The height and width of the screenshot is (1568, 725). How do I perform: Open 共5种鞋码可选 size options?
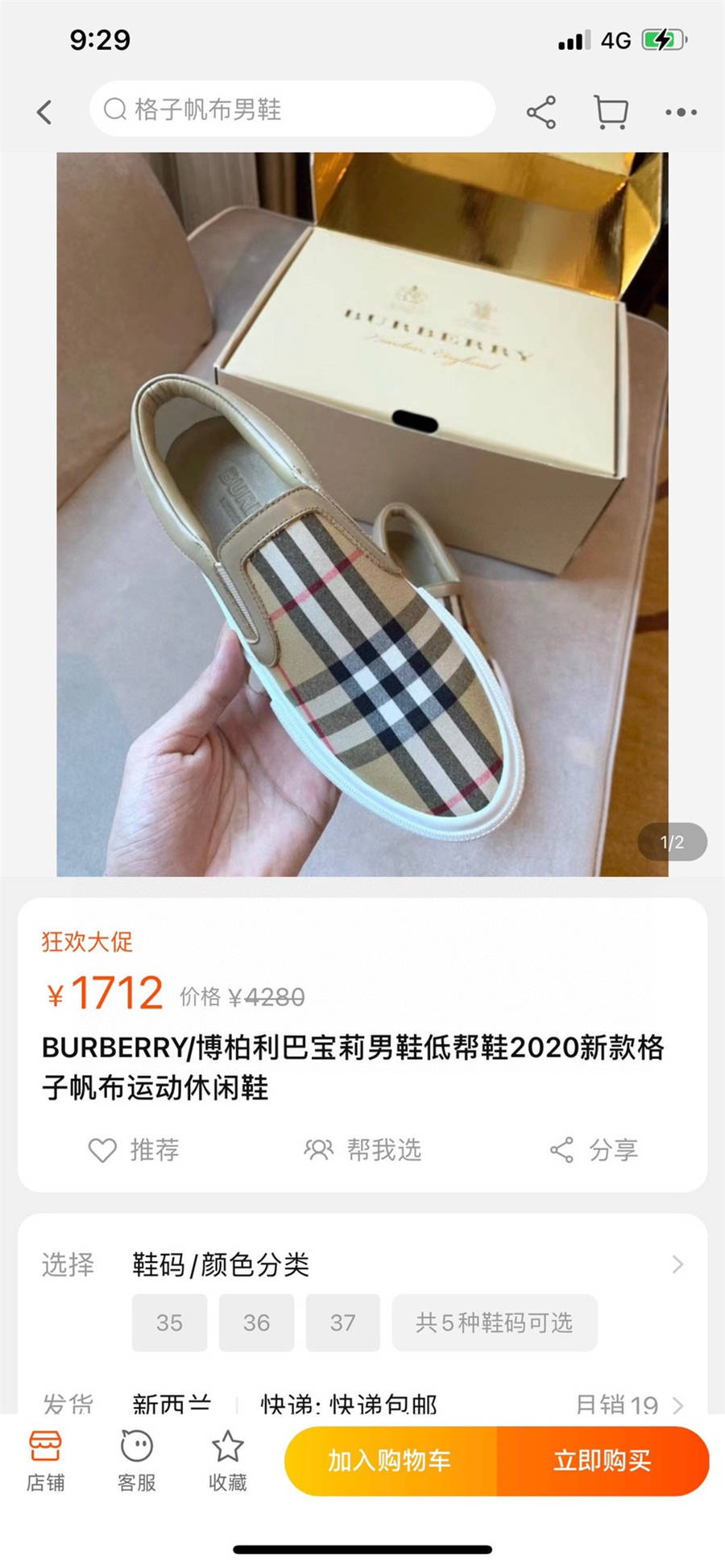point(494,1322)
